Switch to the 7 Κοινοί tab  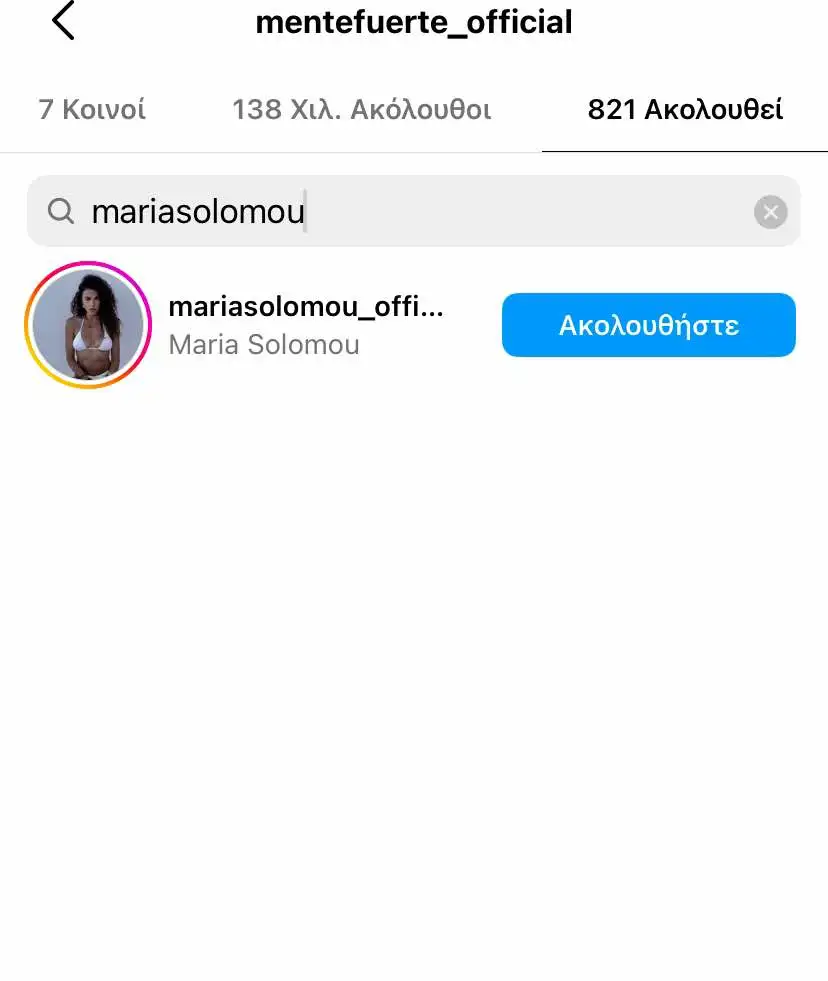tap(92, 110)
